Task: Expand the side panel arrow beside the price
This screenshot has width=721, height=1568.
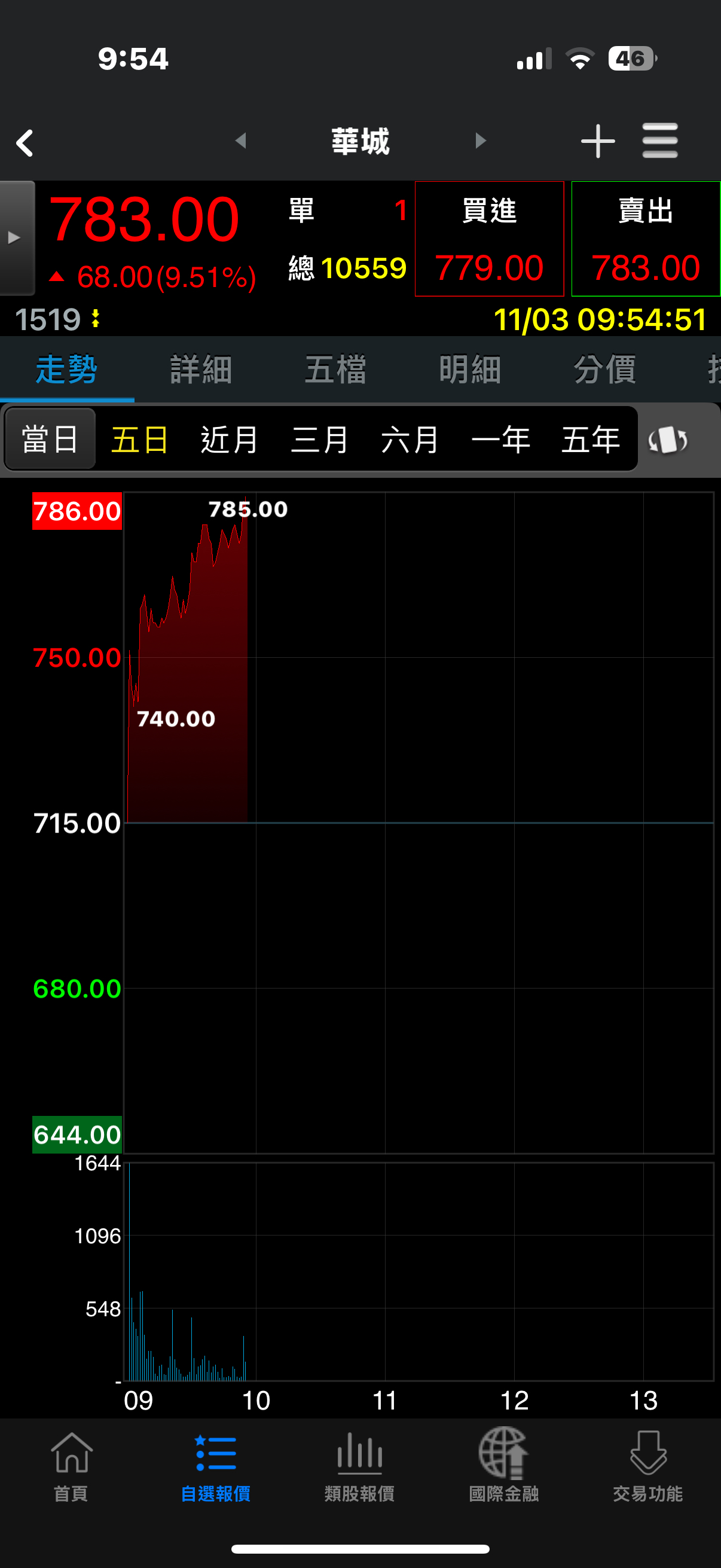Action: 16,238
